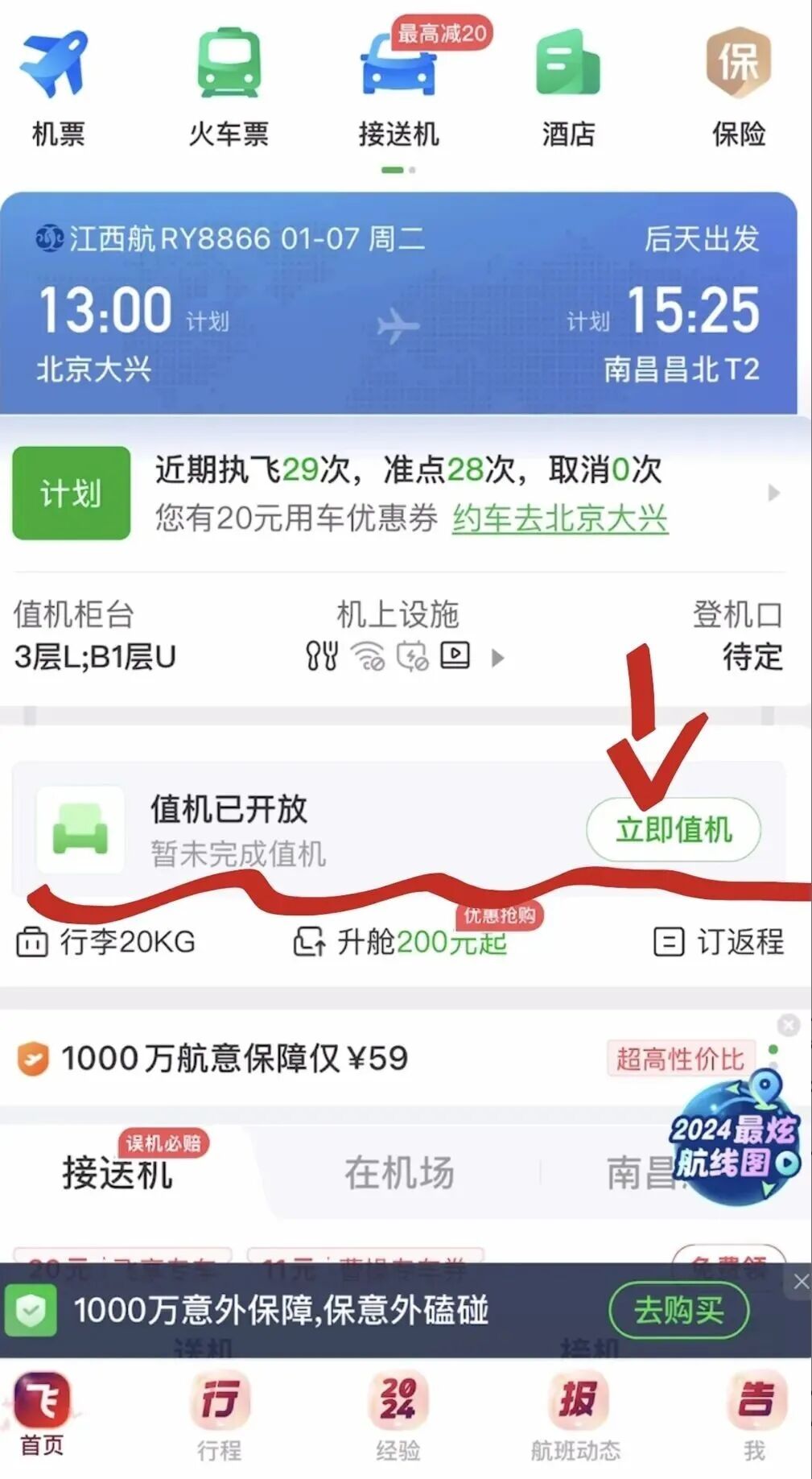Expand the 机上设施 onboard facilities arrow
The width and height of the screenshot is (812, 1479).
(x=498, y=658)
